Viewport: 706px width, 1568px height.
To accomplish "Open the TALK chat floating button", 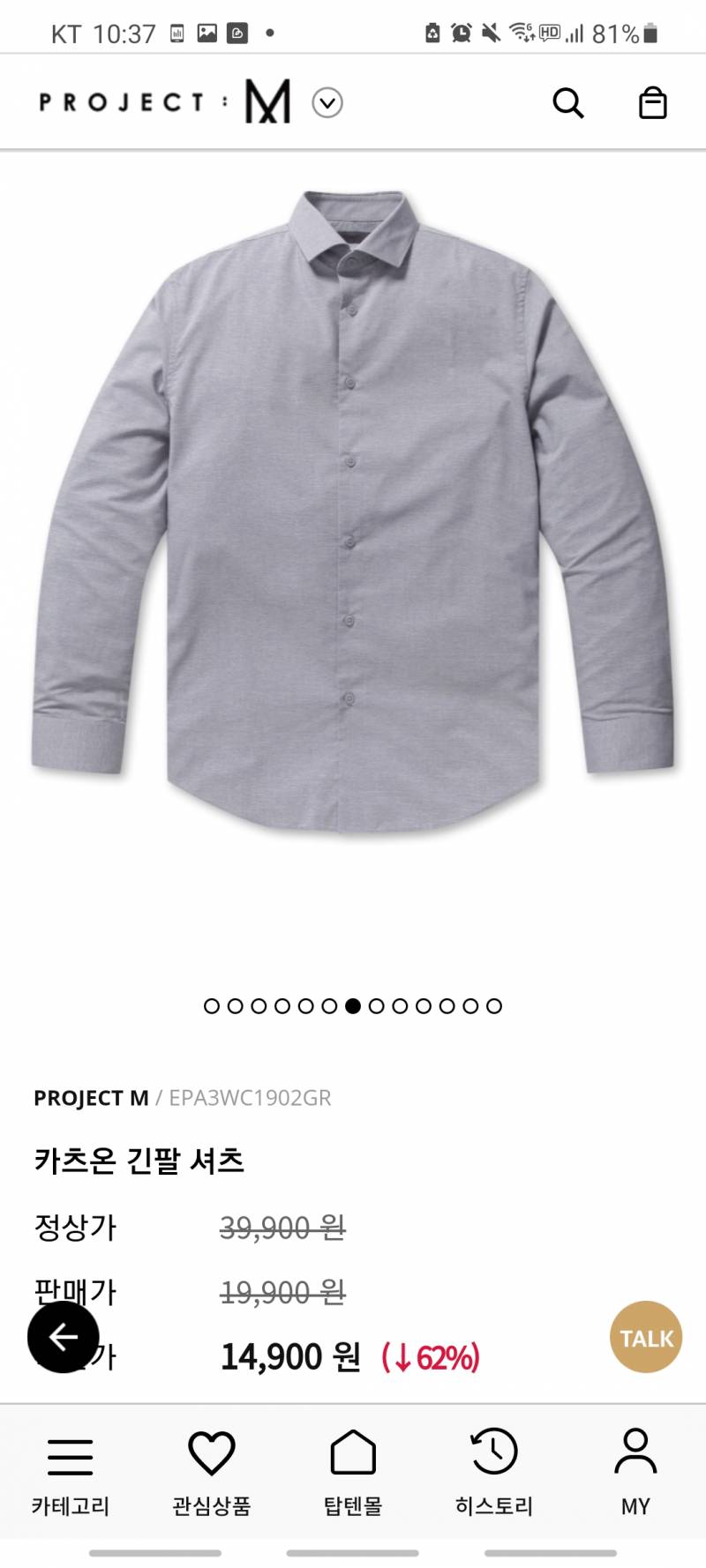I will pos(646,1338).
